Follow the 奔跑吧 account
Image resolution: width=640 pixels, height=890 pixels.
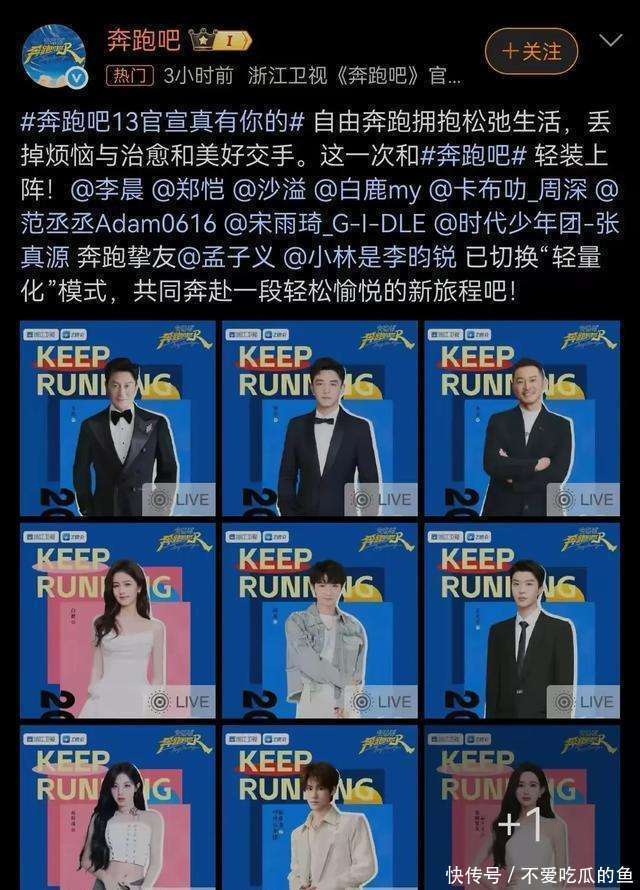click(x=531, y=49)
